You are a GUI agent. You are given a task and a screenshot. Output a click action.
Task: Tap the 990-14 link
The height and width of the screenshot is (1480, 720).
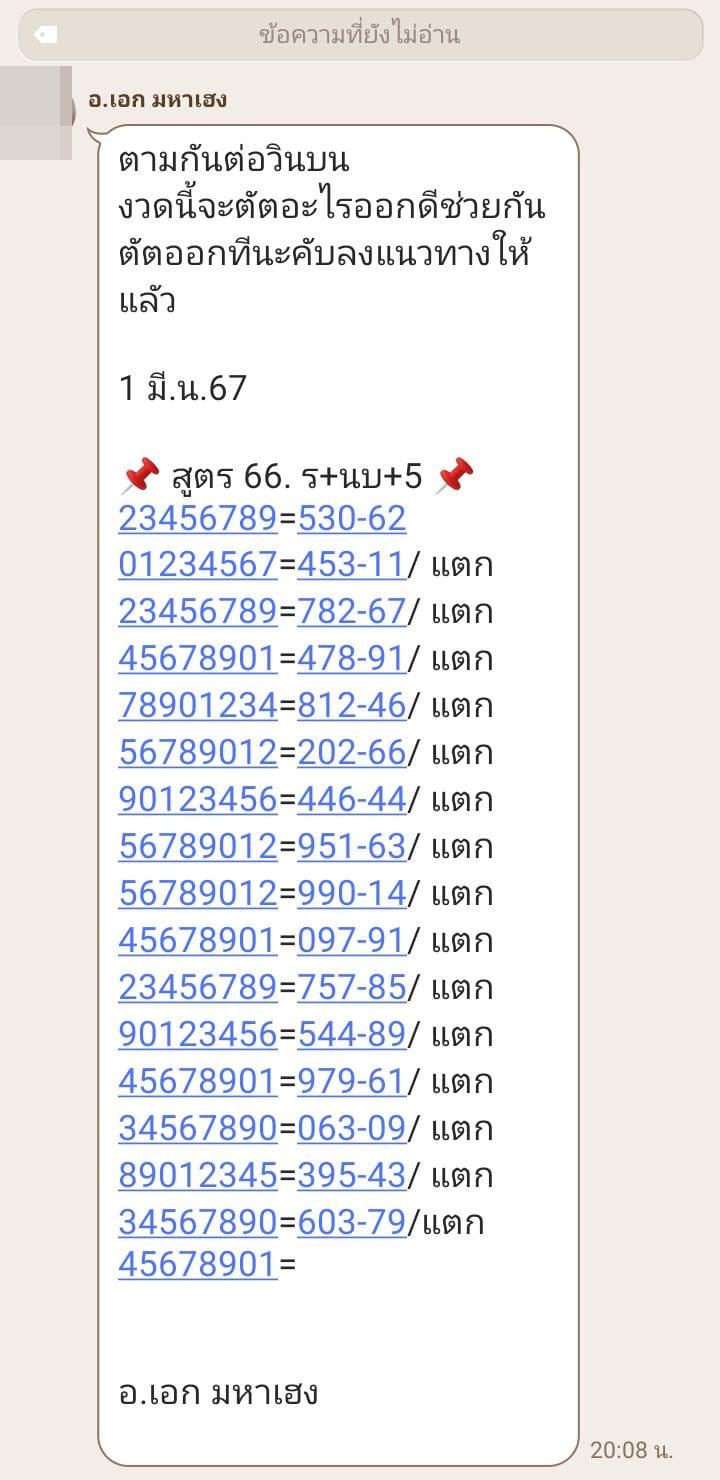pos(352,894)
